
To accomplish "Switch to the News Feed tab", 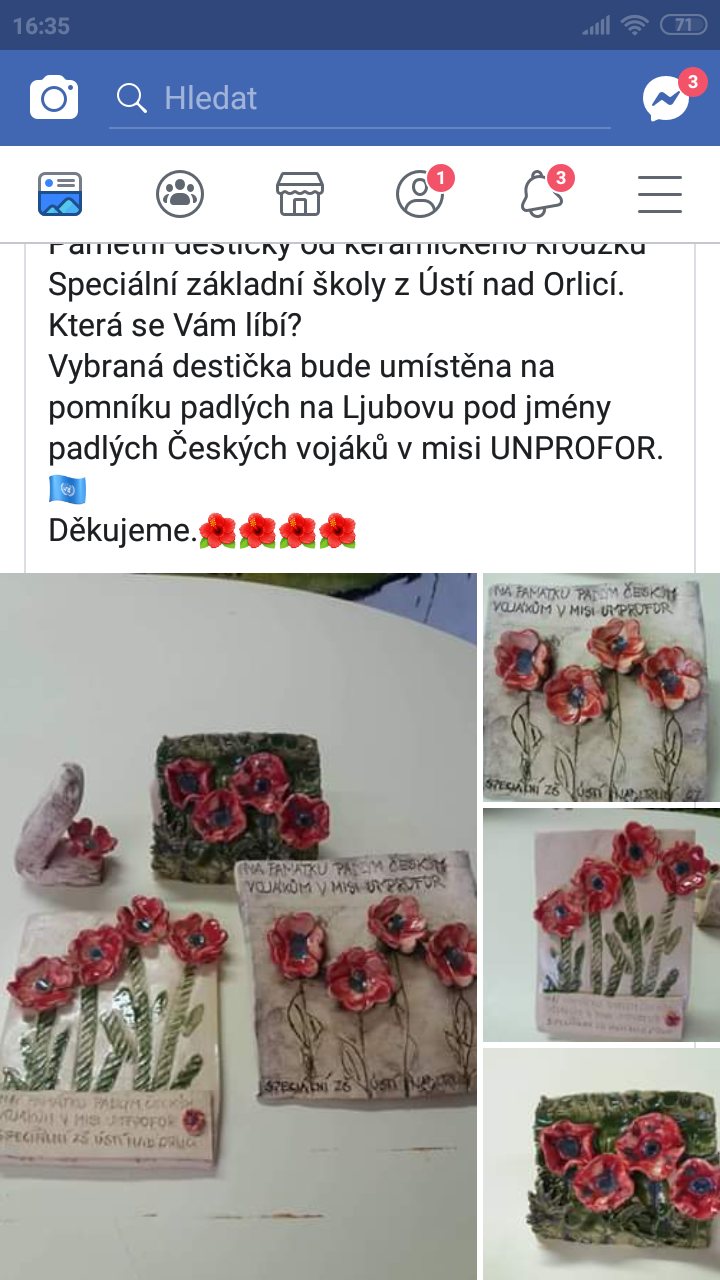I will pos(60,194).
